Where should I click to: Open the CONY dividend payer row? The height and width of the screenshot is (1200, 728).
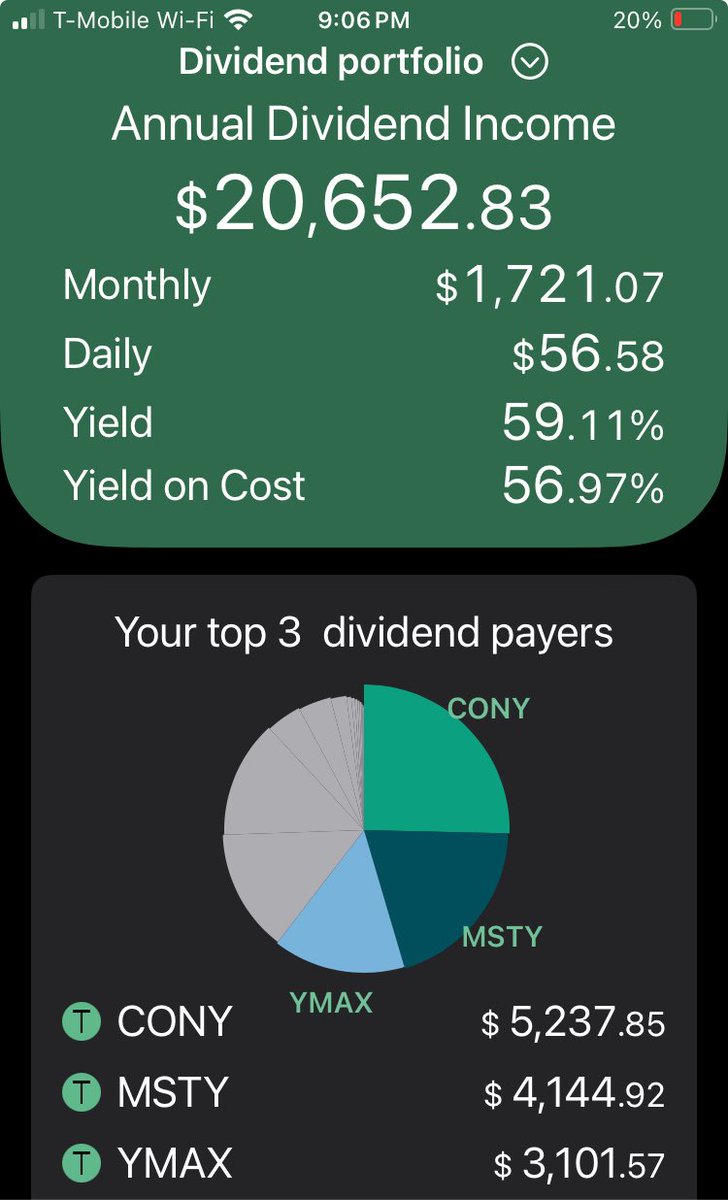pyautogui.click(x=364, y=1022)
